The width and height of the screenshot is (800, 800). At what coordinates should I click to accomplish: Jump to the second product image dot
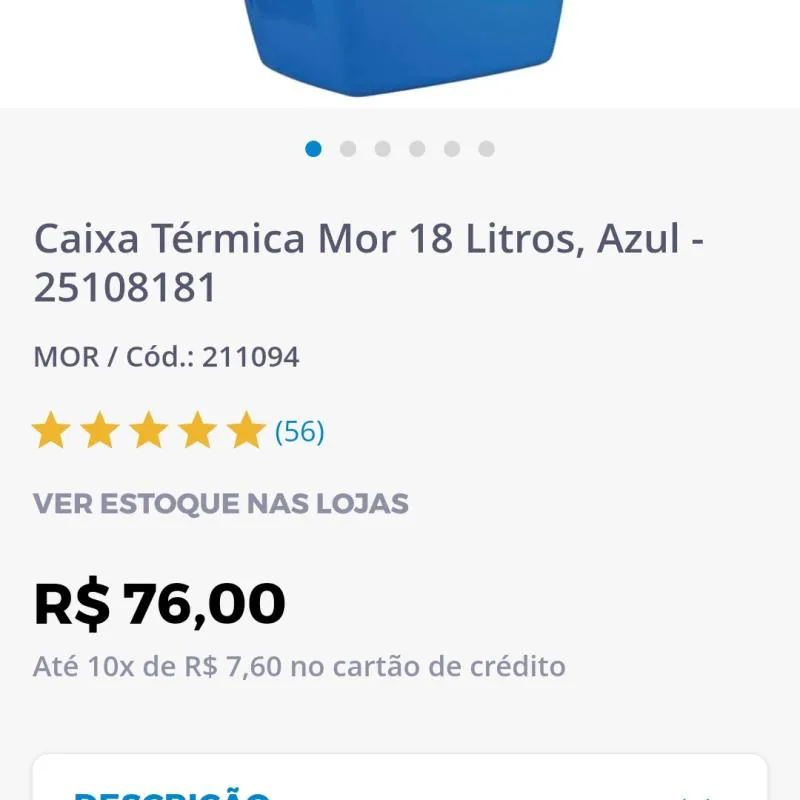tap(348, 149)
